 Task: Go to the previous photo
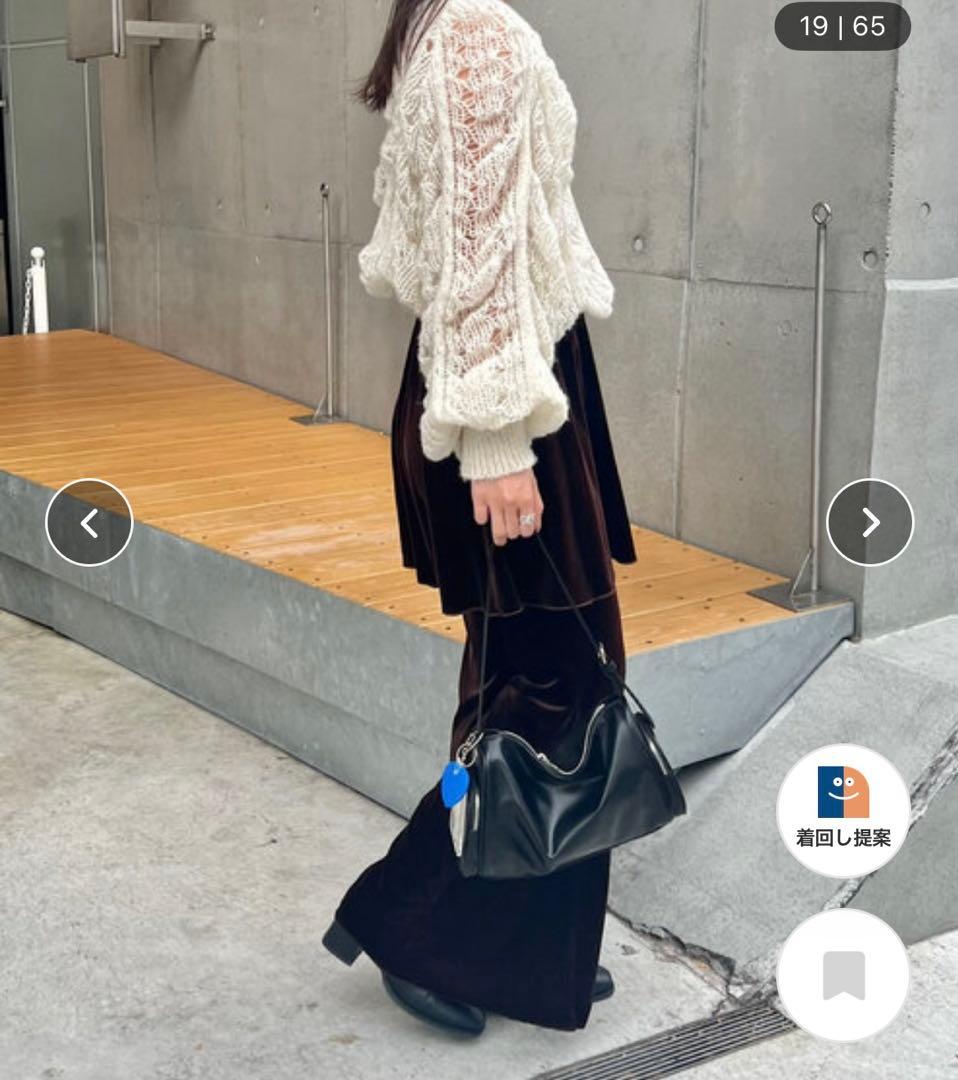(89, 523)
